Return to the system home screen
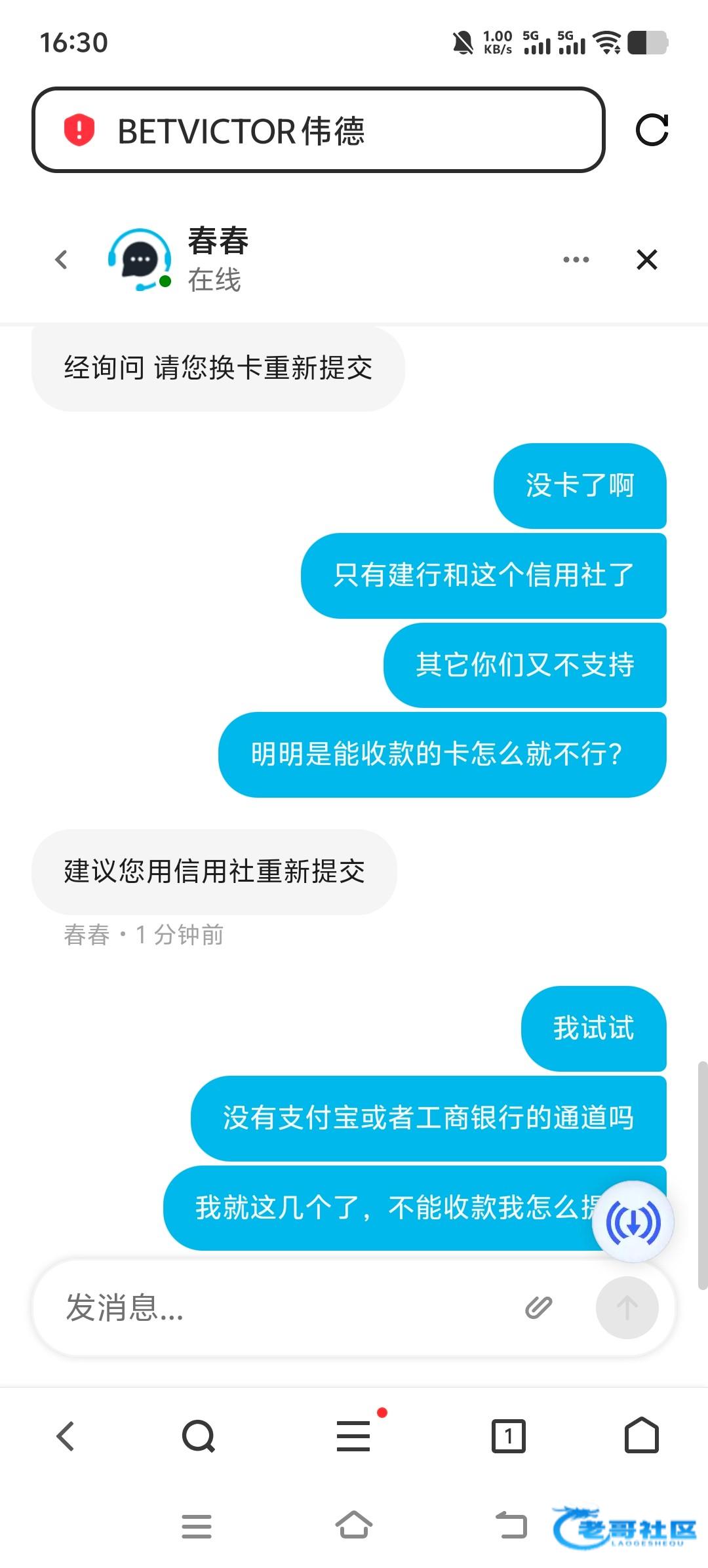 point(354,1525)
